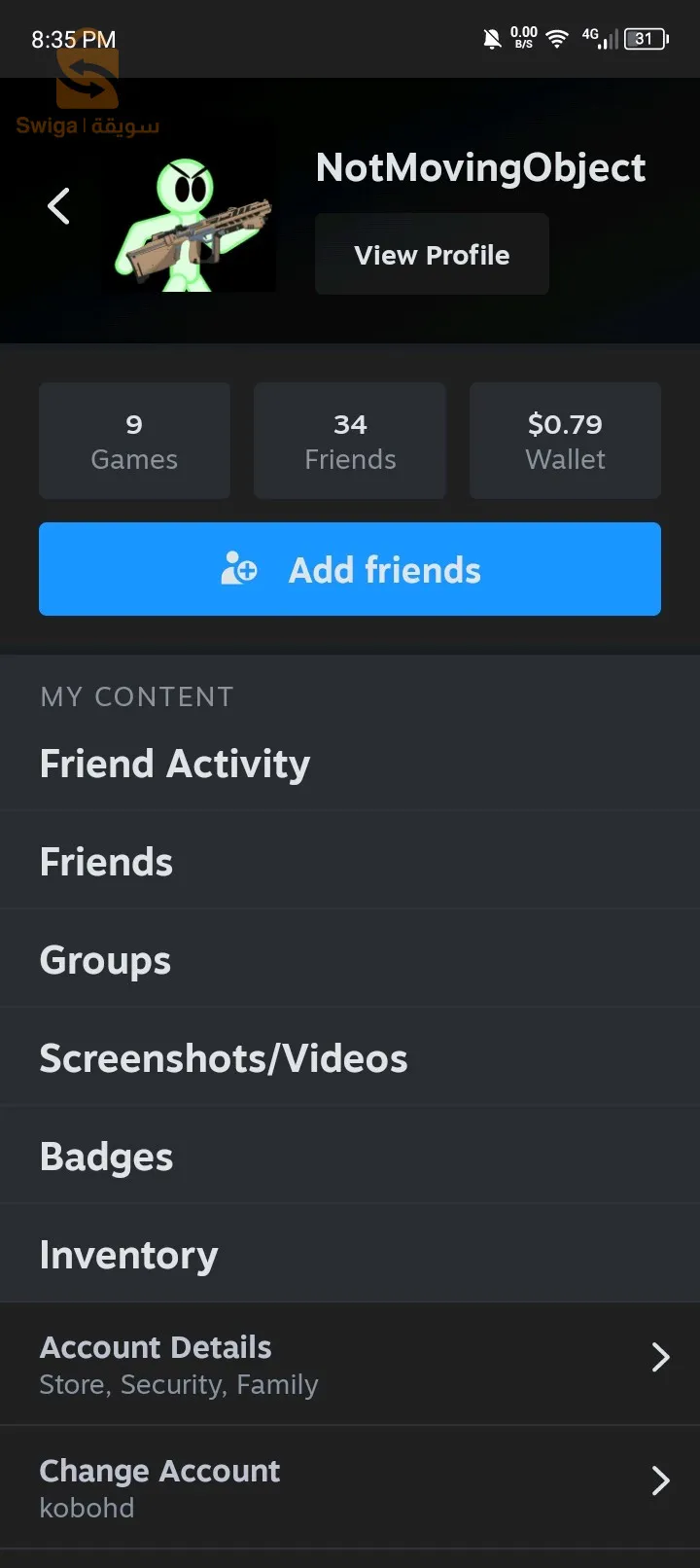This screenshot has height=1568, width=700.
Task: Open Screenshots/Videos
Action: click(223, 1057)
